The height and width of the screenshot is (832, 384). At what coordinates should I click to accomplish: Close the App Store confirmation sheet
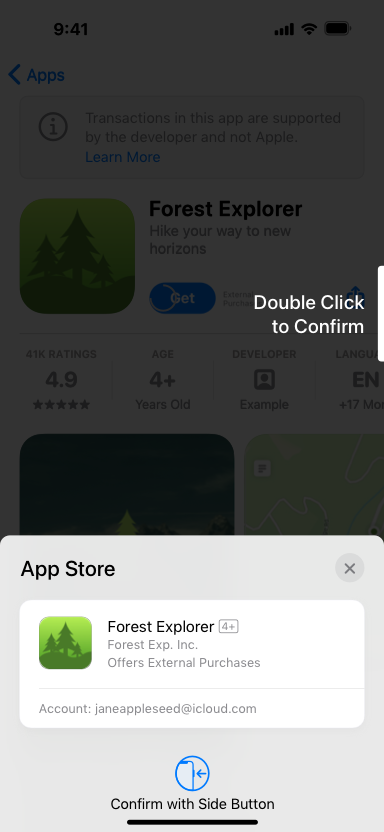point(350,568)
